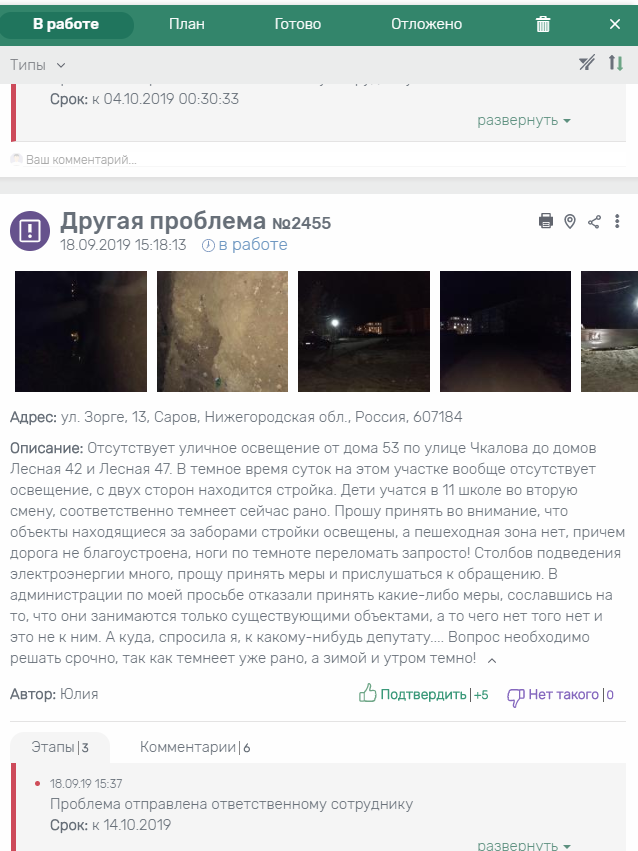This screenshot has width=638, height=851.
Task: Switch to the План tab
Action: coord(187,24)
